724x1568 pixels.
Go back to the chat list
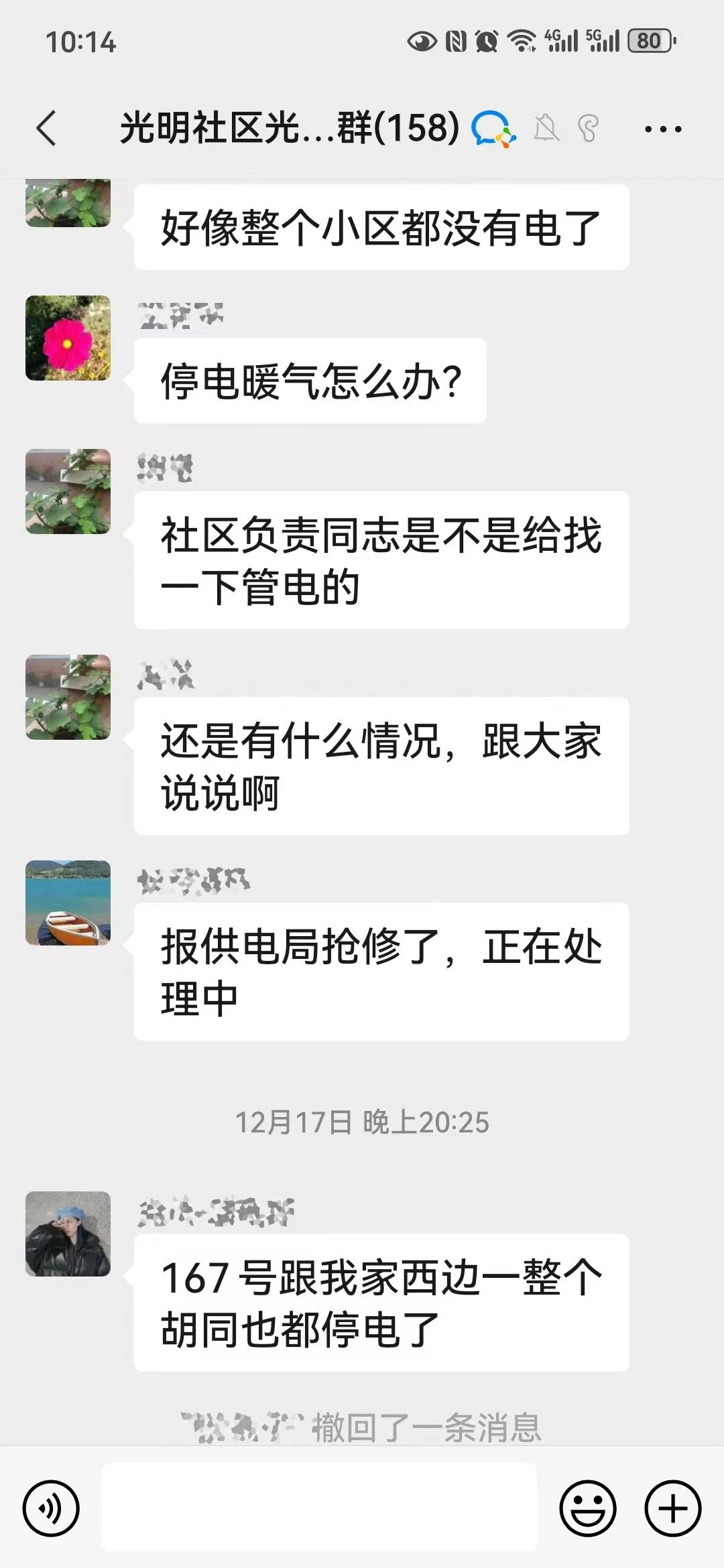[x=46, y=128]
